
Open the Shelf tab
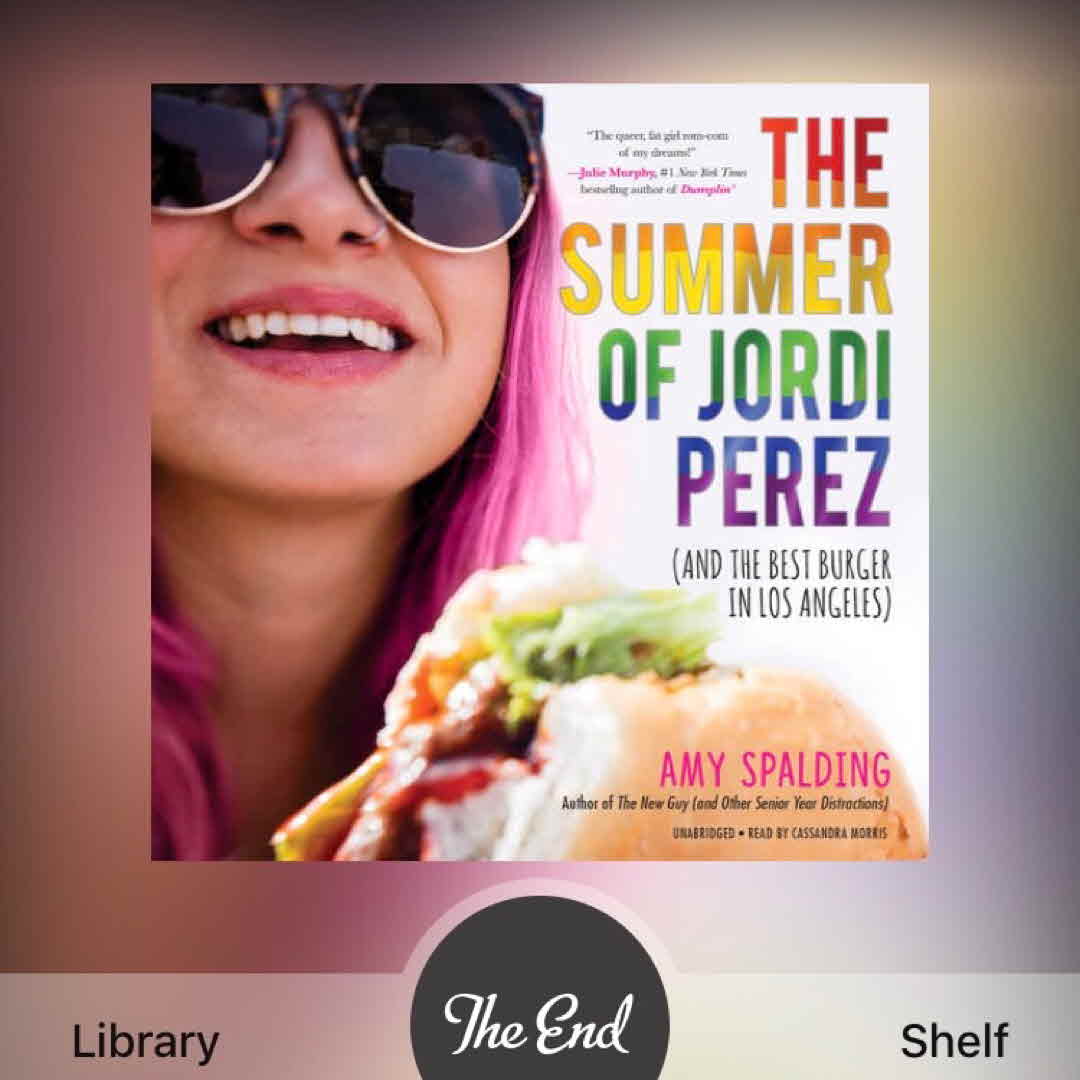pyautogui.click(x=953, y=1041)
